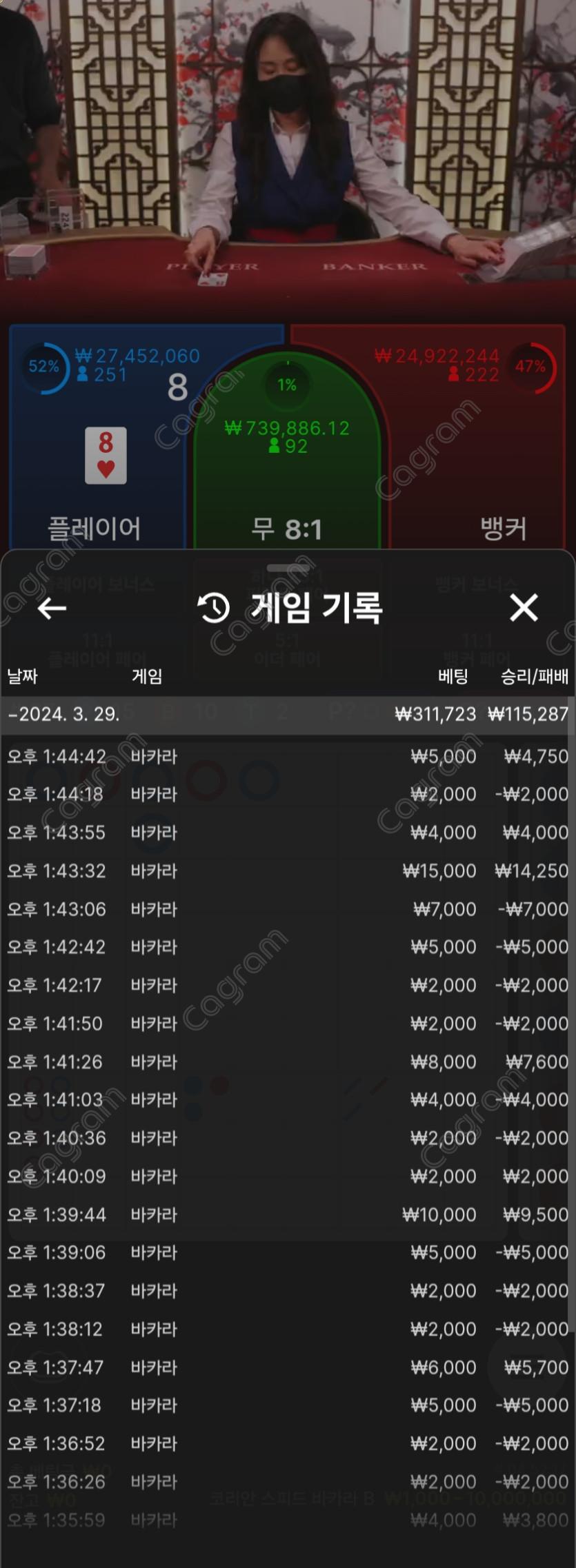
Task: Open the 오후 1:37:47 baccarat record
Action: click(288, 1367)
